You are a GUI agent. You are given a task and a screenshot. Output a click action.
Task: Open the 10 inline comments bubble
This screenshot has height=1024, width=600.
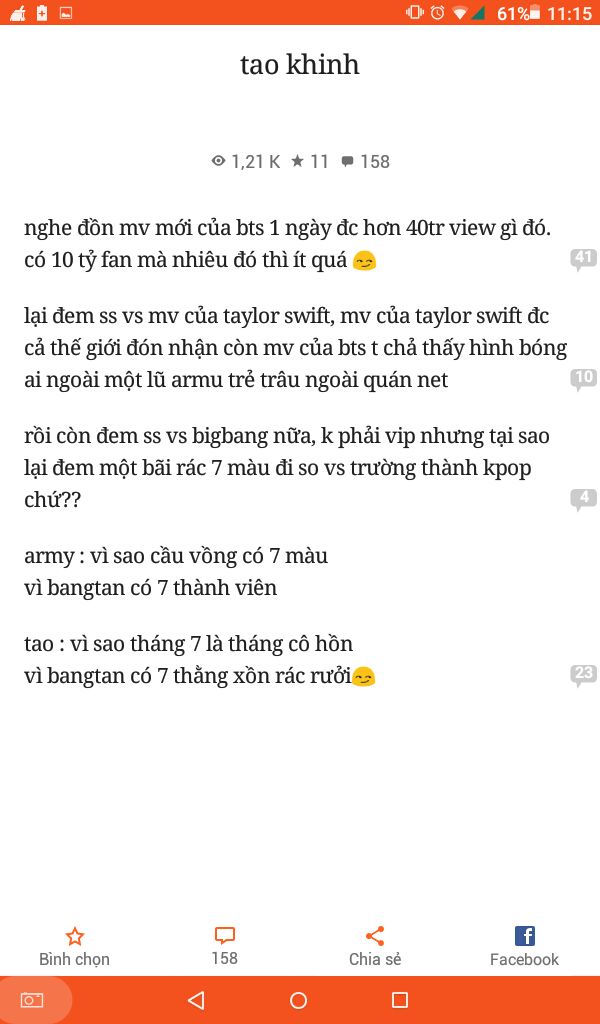584,379
